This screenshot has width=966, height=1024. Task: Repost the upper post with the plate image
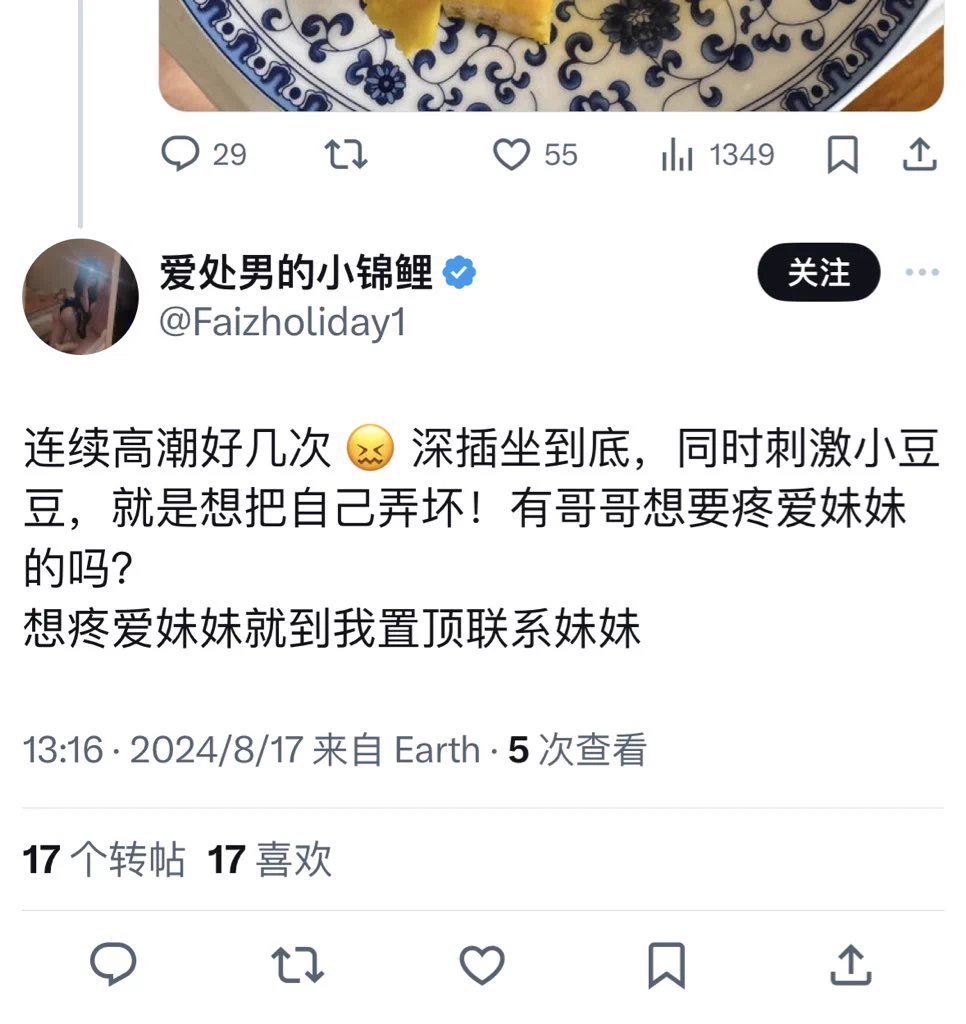346,155
